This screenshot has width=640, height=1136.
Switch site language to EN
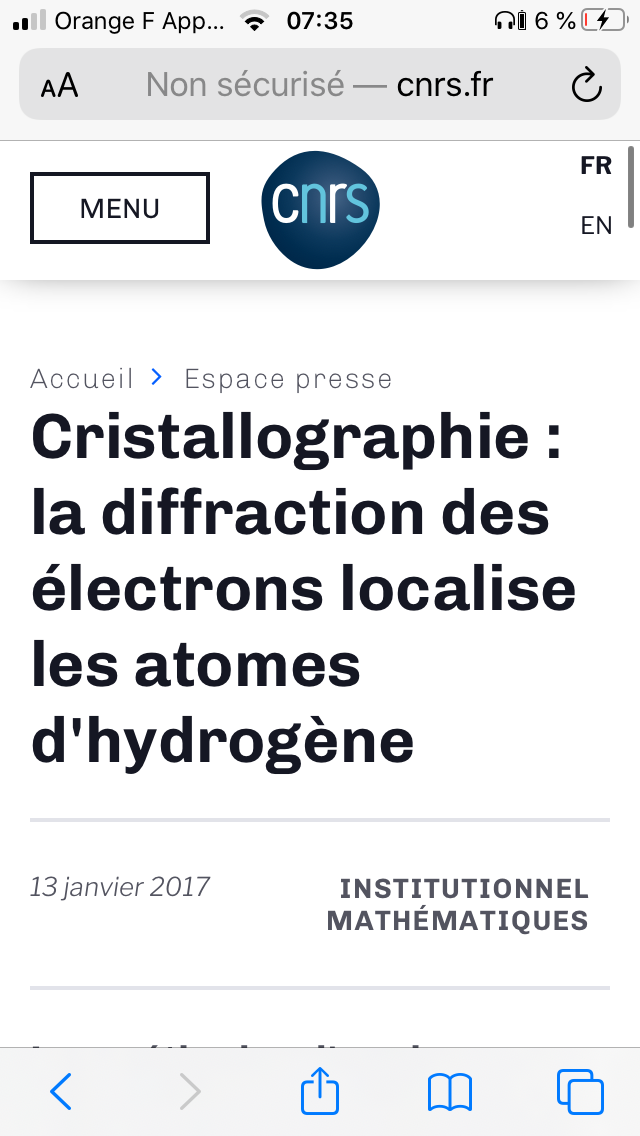[x=596, y=226]
